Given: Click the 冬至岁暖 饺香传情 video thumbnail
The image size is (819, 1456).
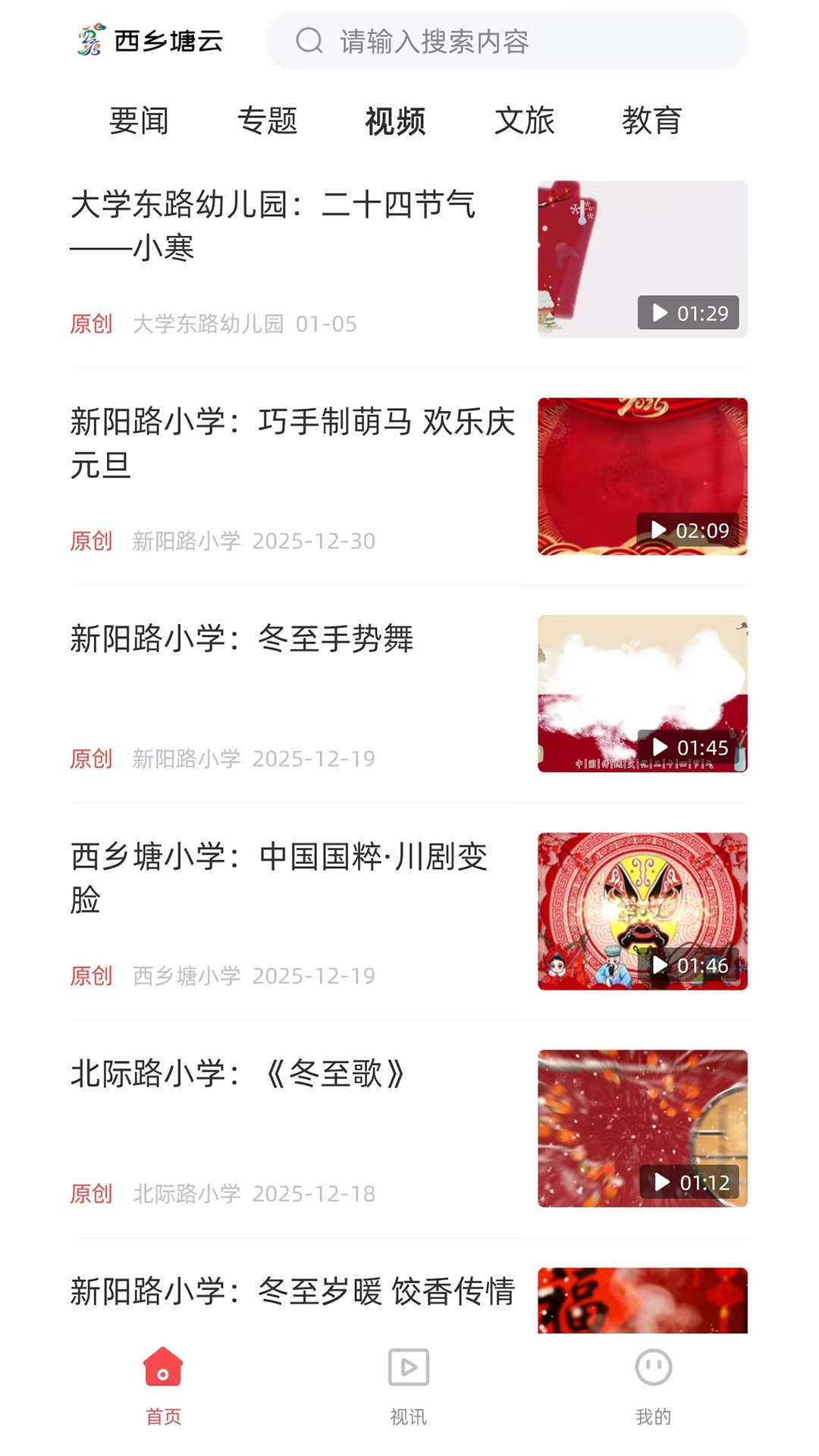Looking at the screenshot, I should [642, 1300].
